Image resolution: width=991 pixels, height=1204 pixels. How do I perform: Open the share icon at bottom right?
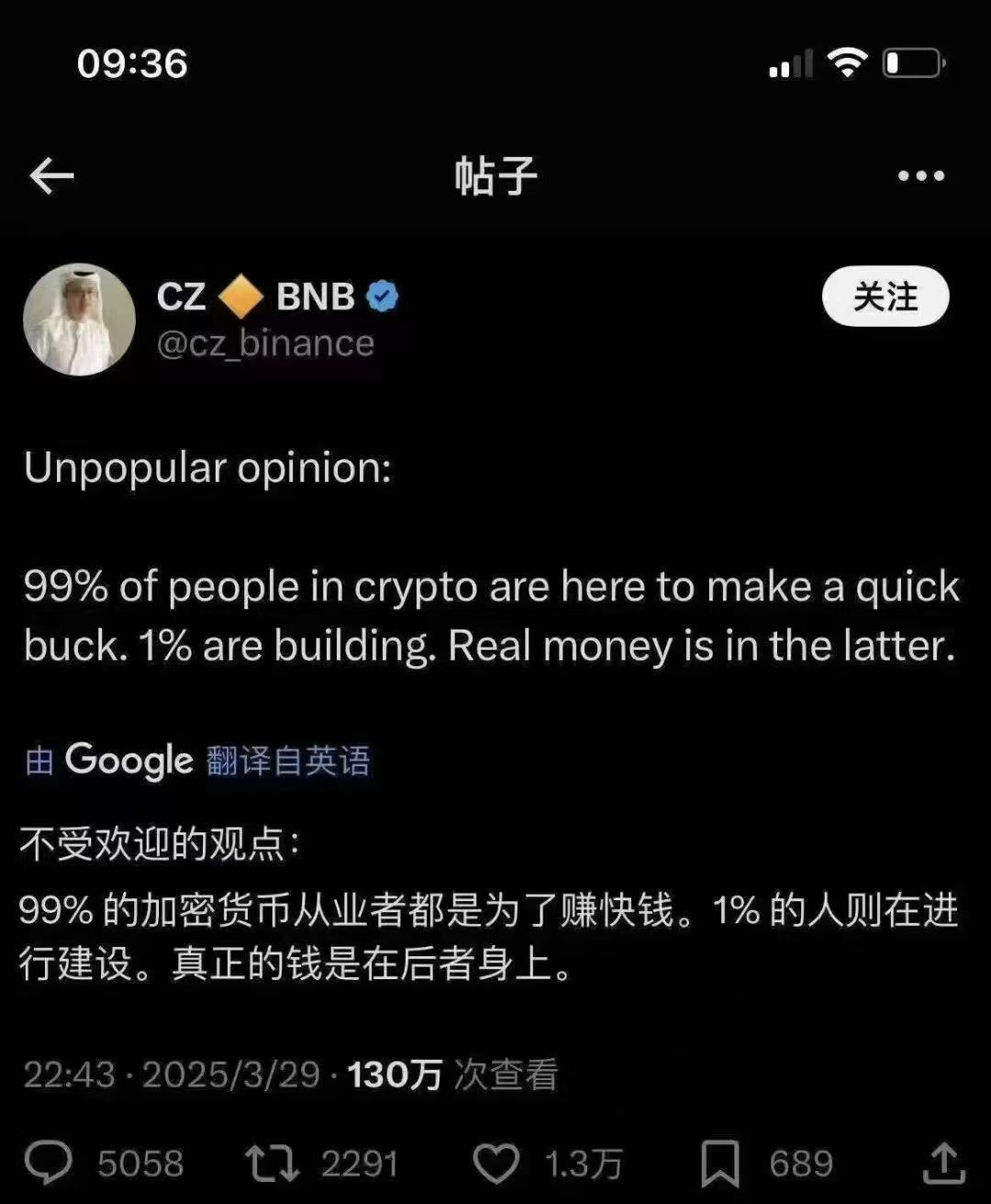tap(941, 1162)
